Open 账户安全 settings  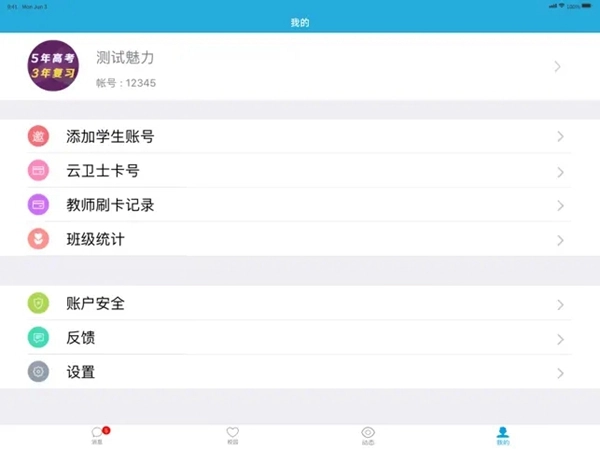point(300,304)
